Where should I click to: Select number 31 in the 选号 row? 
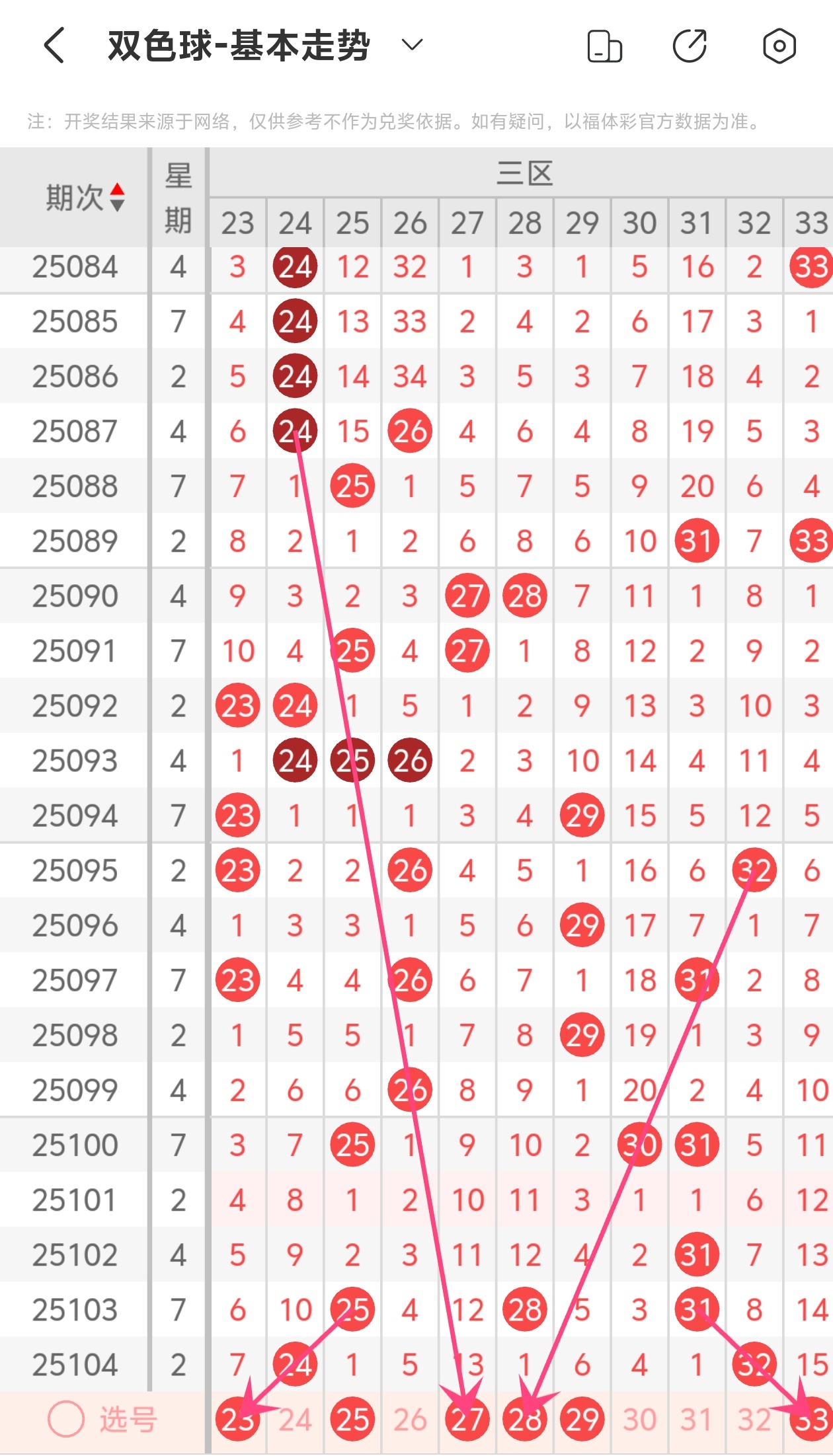pos(697,1420)
